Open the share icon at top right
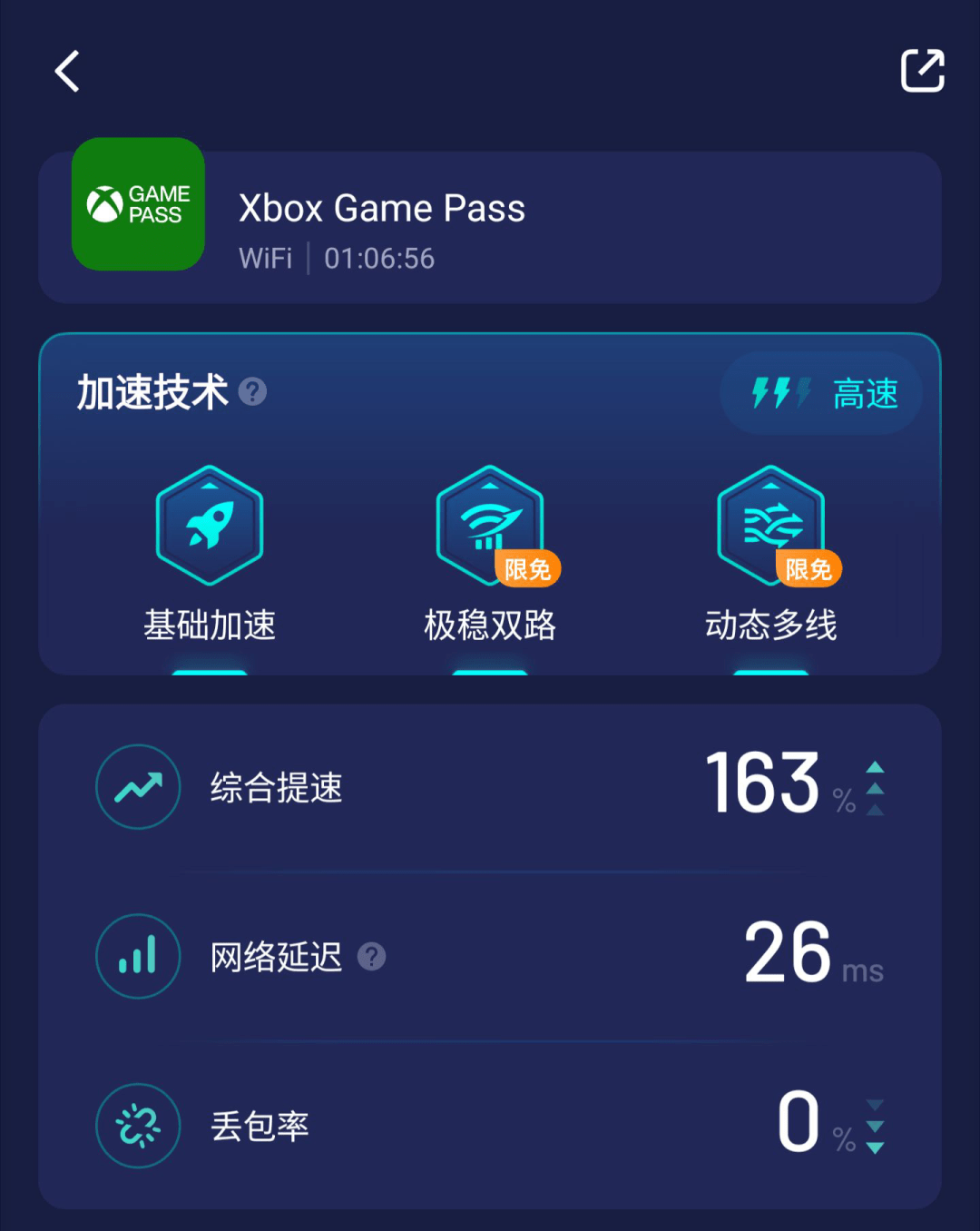Image resolution: width=980 pixels, height=1231 pixels. [x=922, y=71]
